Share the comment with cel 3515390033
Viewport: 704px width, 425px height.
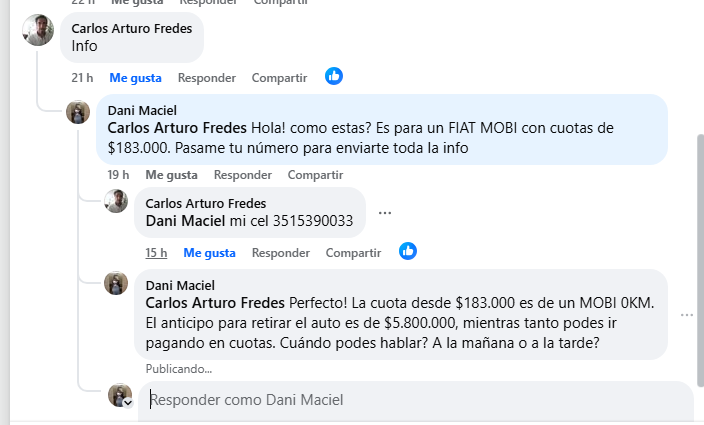click(353, 252)
